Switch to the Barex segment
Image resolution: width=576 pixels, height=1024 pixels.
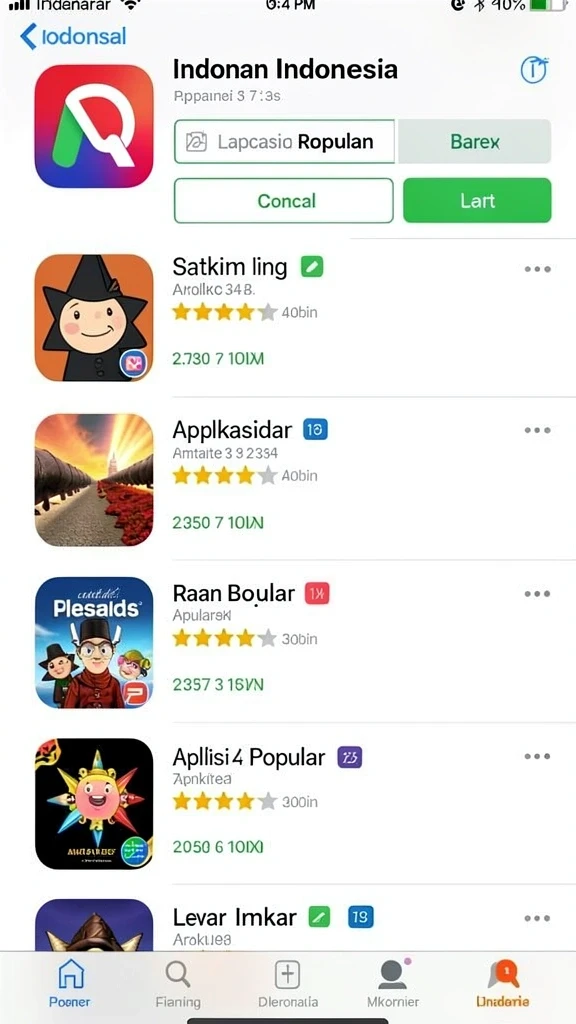click(475, 141)
